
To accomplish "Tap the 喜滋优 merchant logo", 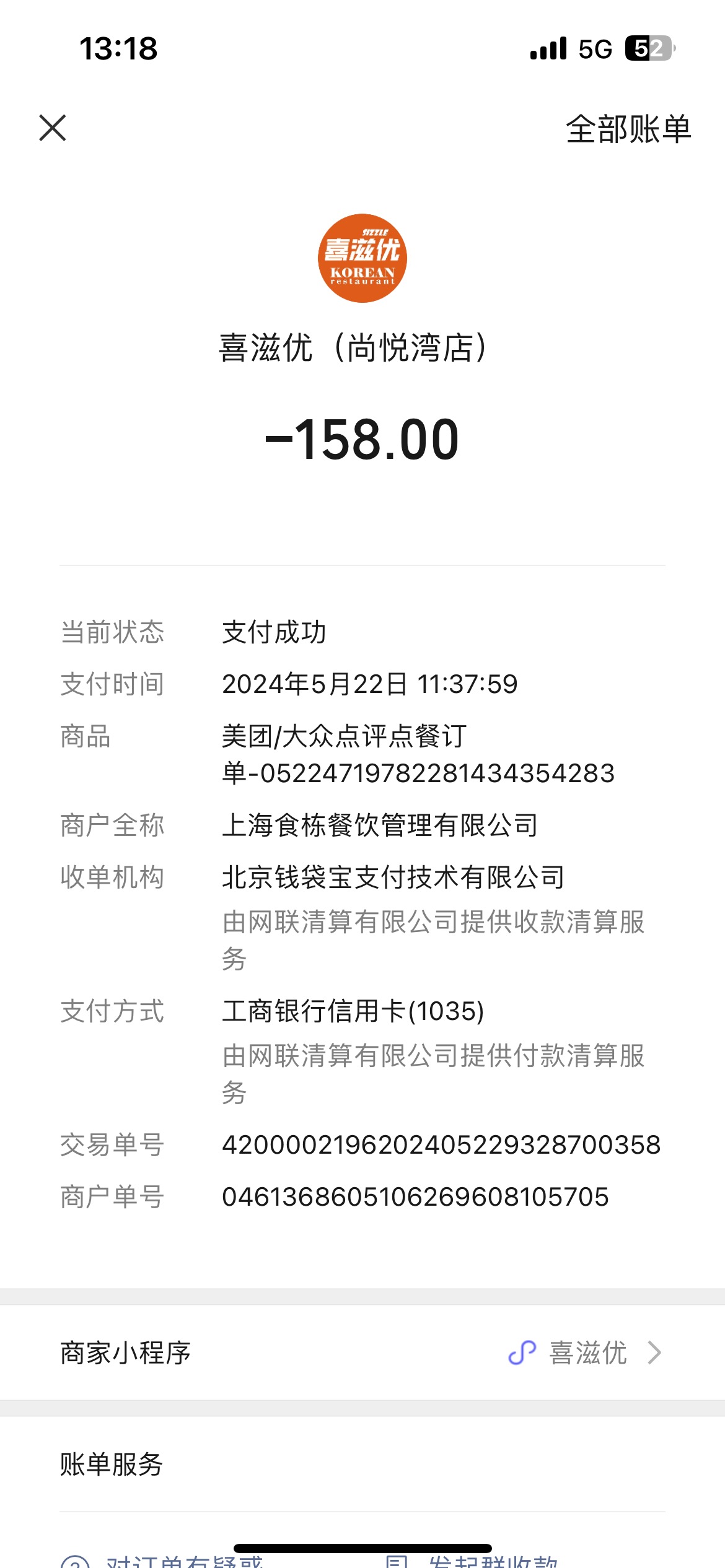I will tap(362, 258).
